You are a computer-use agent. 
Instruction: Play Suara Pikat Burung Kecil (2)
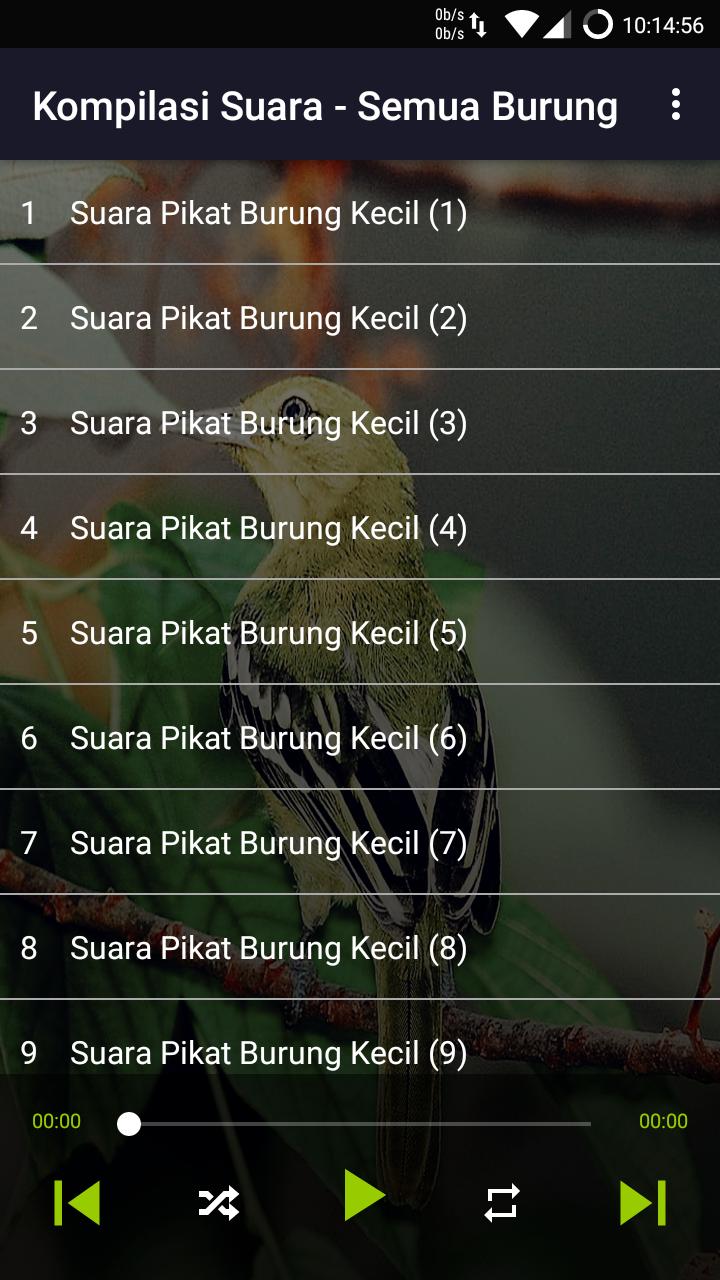[x=360, y=317]
